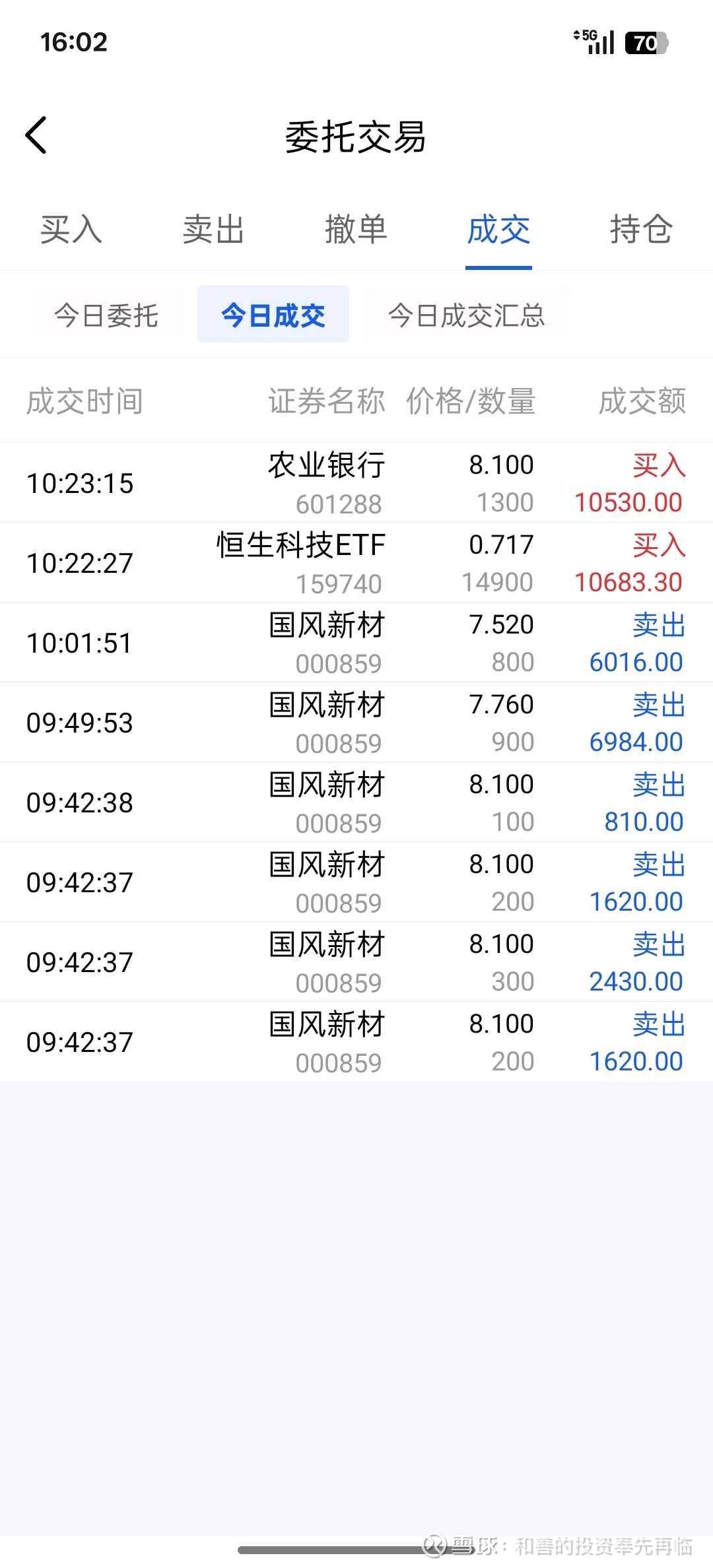The image size is (713, 1568).
Task: View 国风新材 trade at 09:49:53
Action: [x=356, y=723]
